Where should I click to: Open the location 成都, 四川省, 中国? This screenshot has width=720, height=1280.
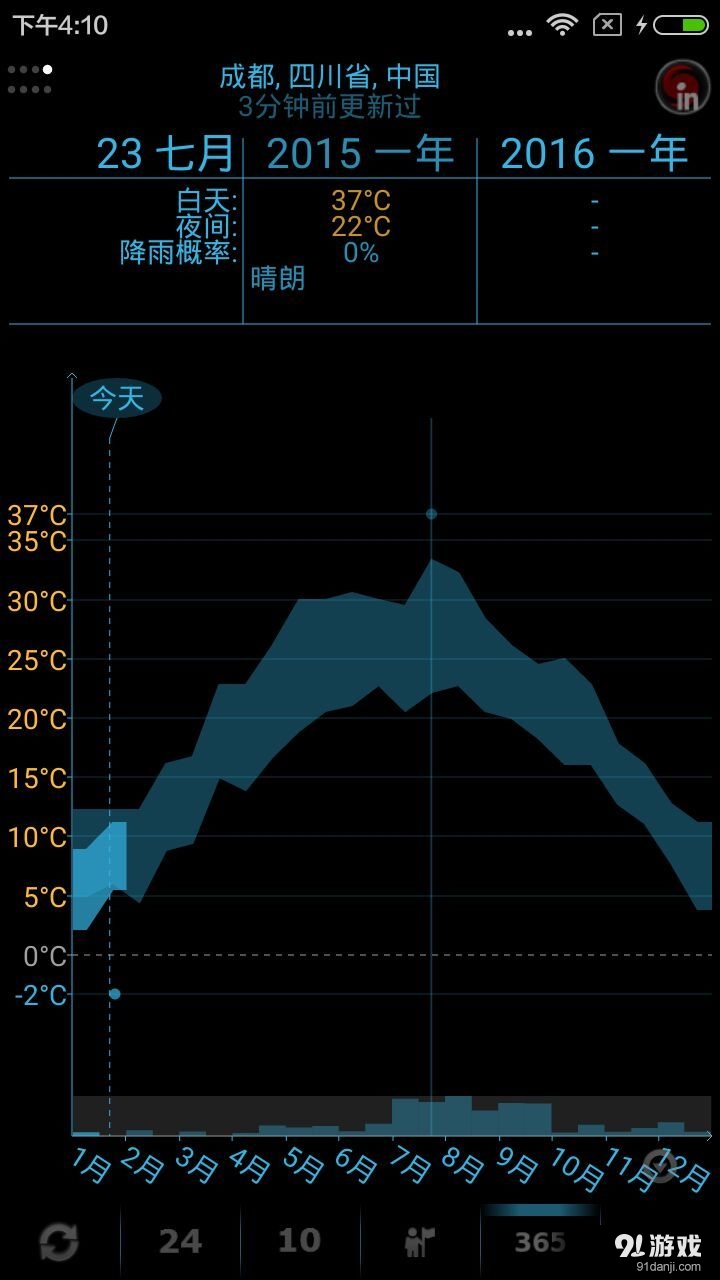click(330, 76)
